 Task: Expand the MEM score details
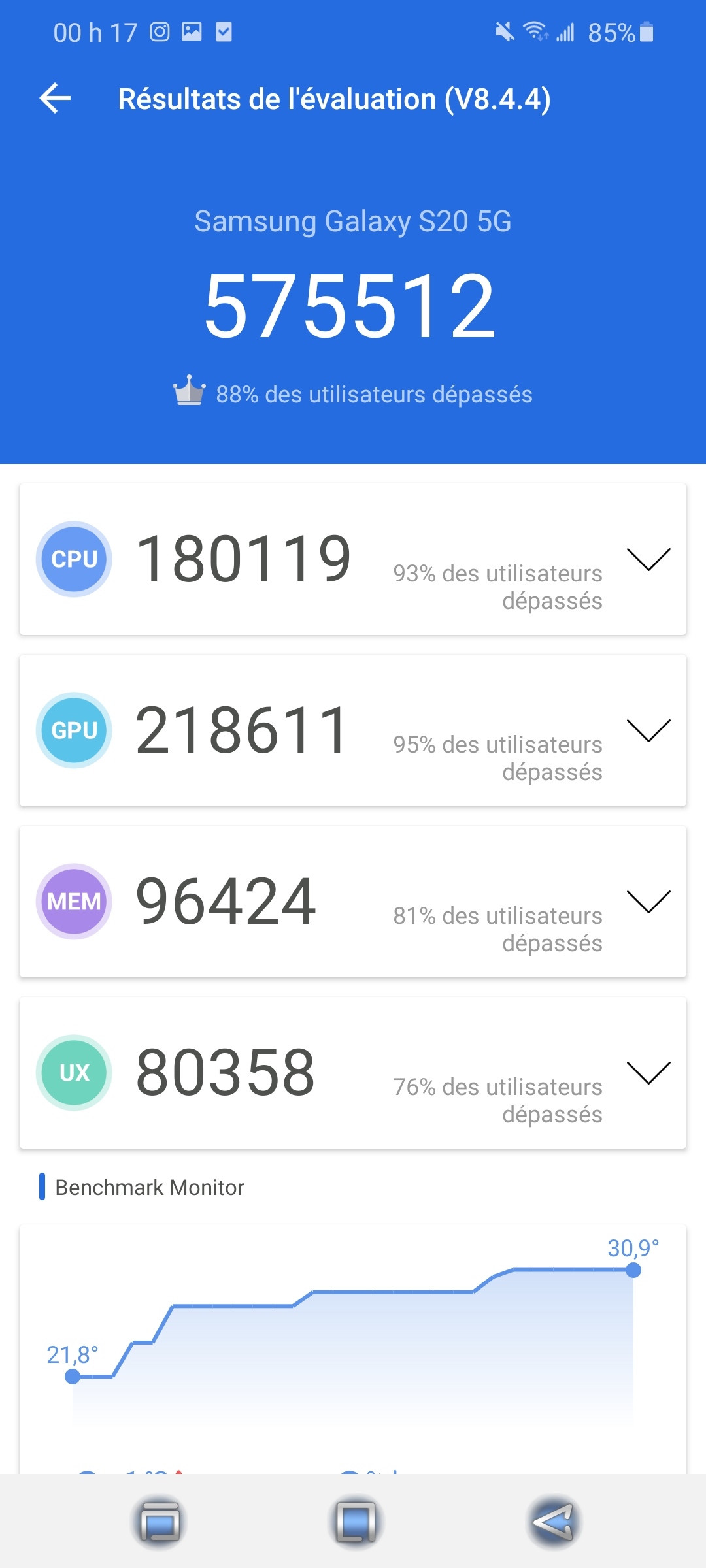[x=648, y=902]
